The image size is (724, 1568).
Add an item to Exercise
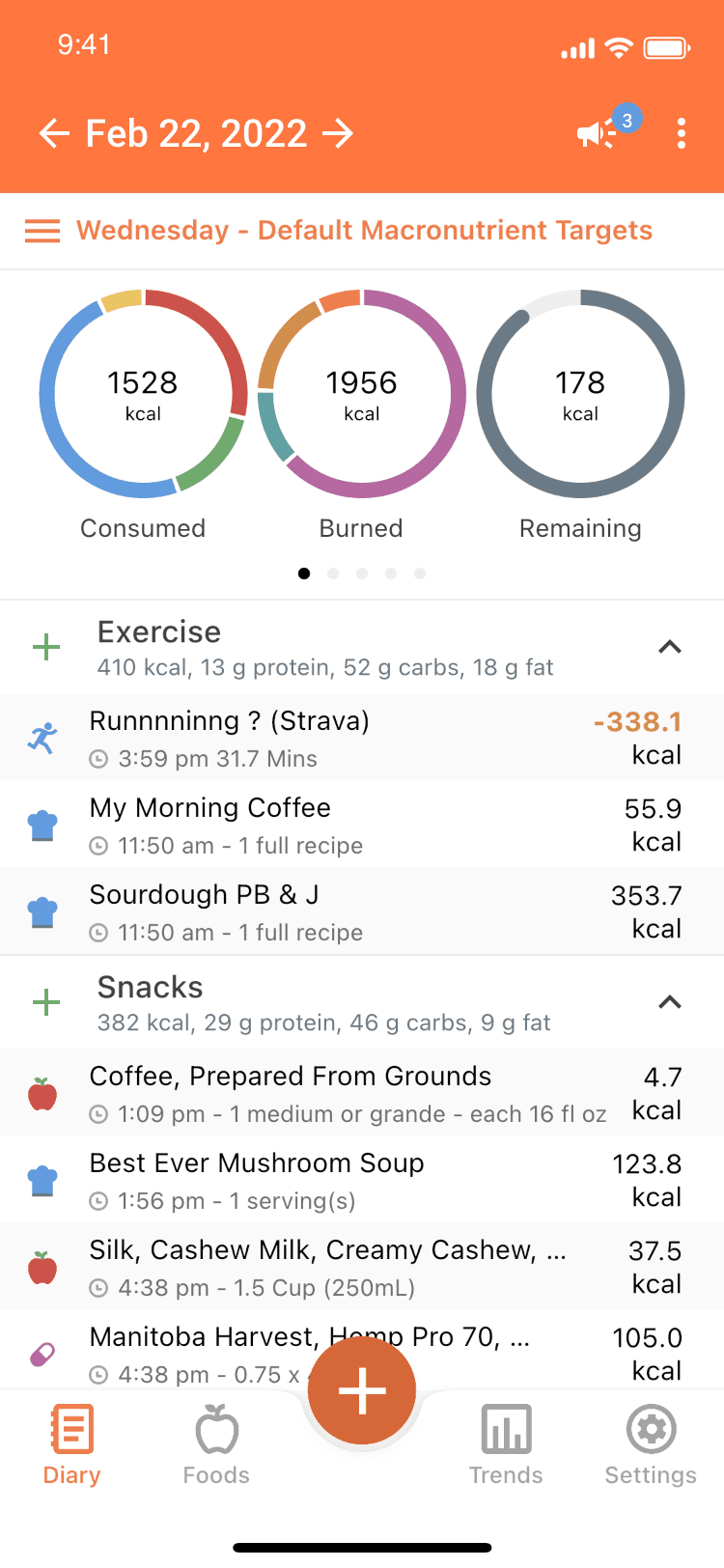46,647
